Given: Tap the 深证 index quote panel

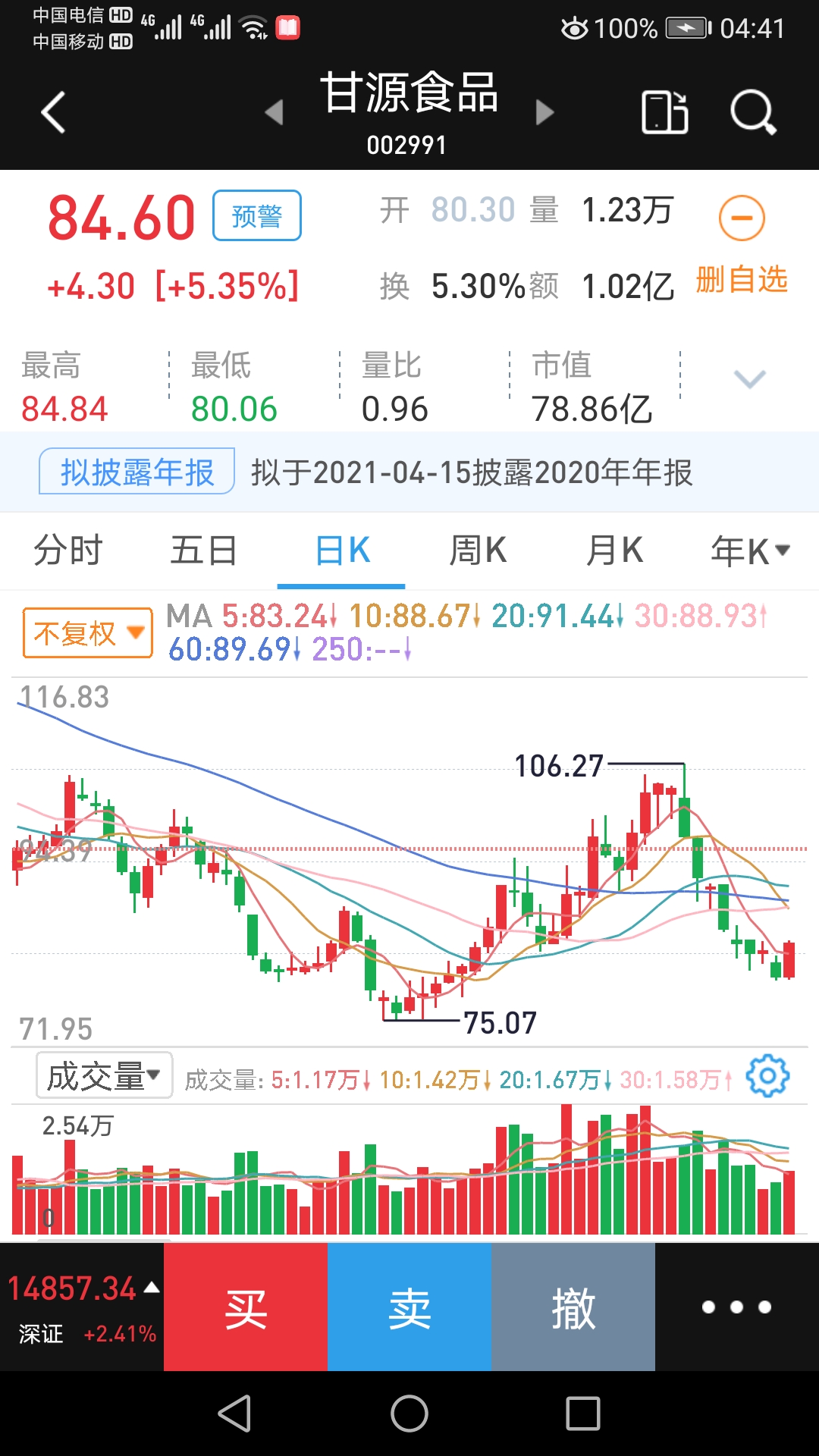Looking at the screenshot, I should (80, 1306).
